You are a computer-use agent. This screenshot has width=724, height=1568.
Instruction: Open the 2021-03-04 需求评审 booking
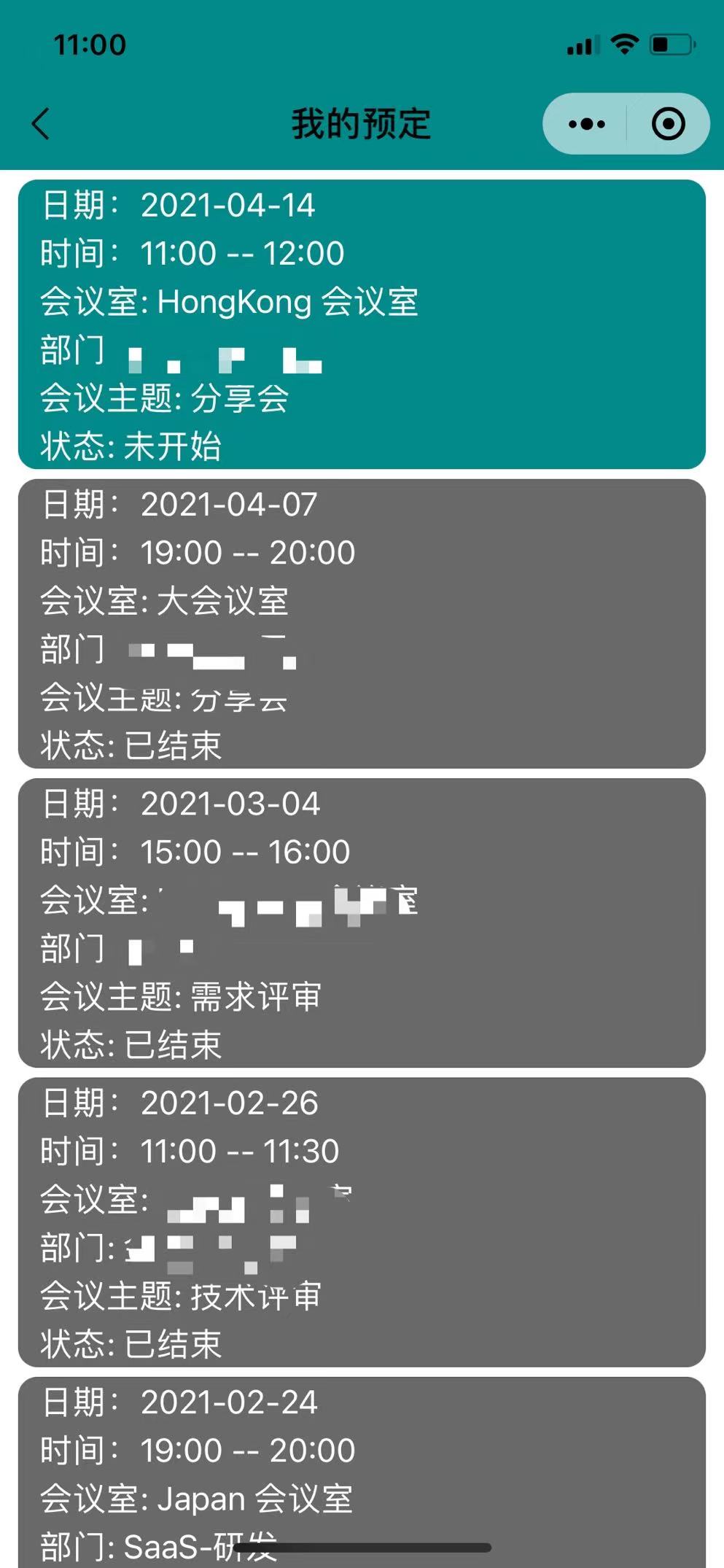coord(362,923)
